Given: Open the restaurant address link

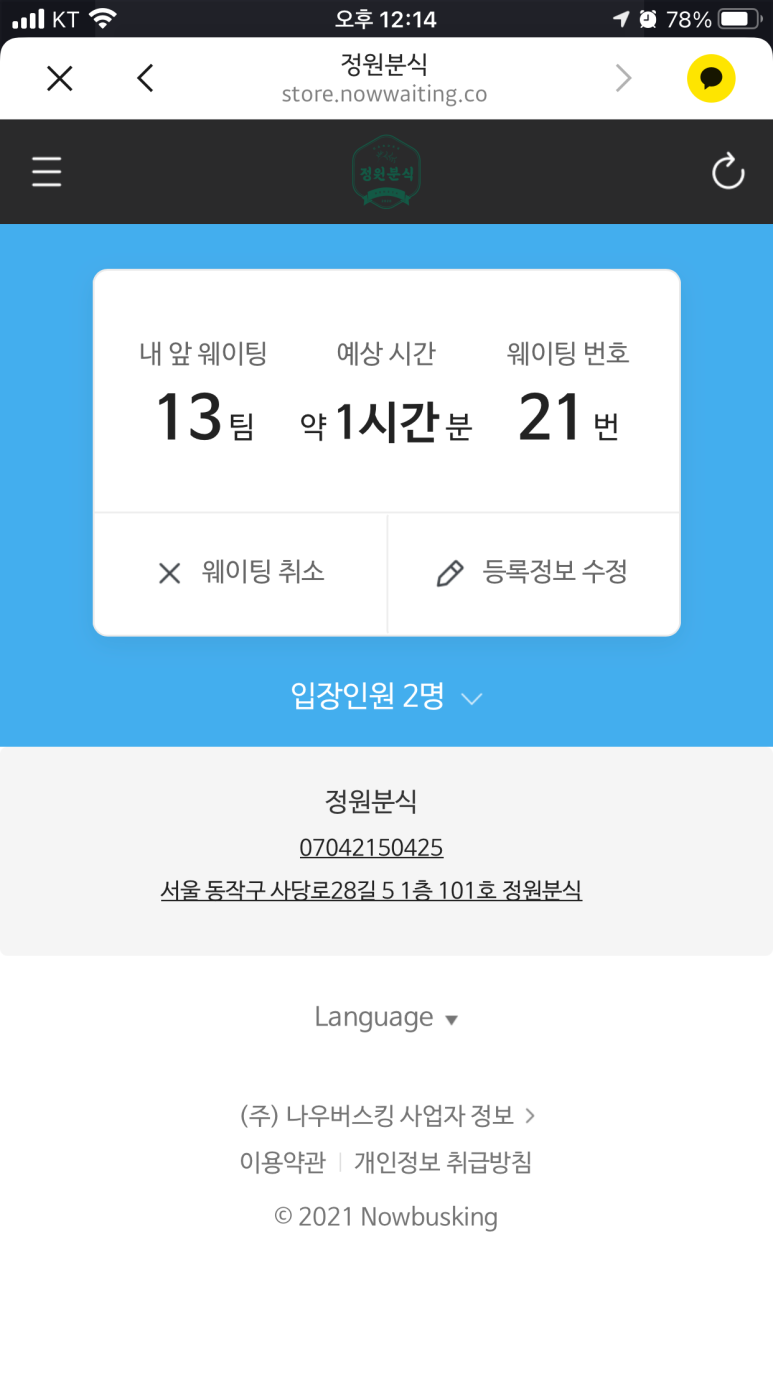Looking at the screenshot, I should click(371, 890).
